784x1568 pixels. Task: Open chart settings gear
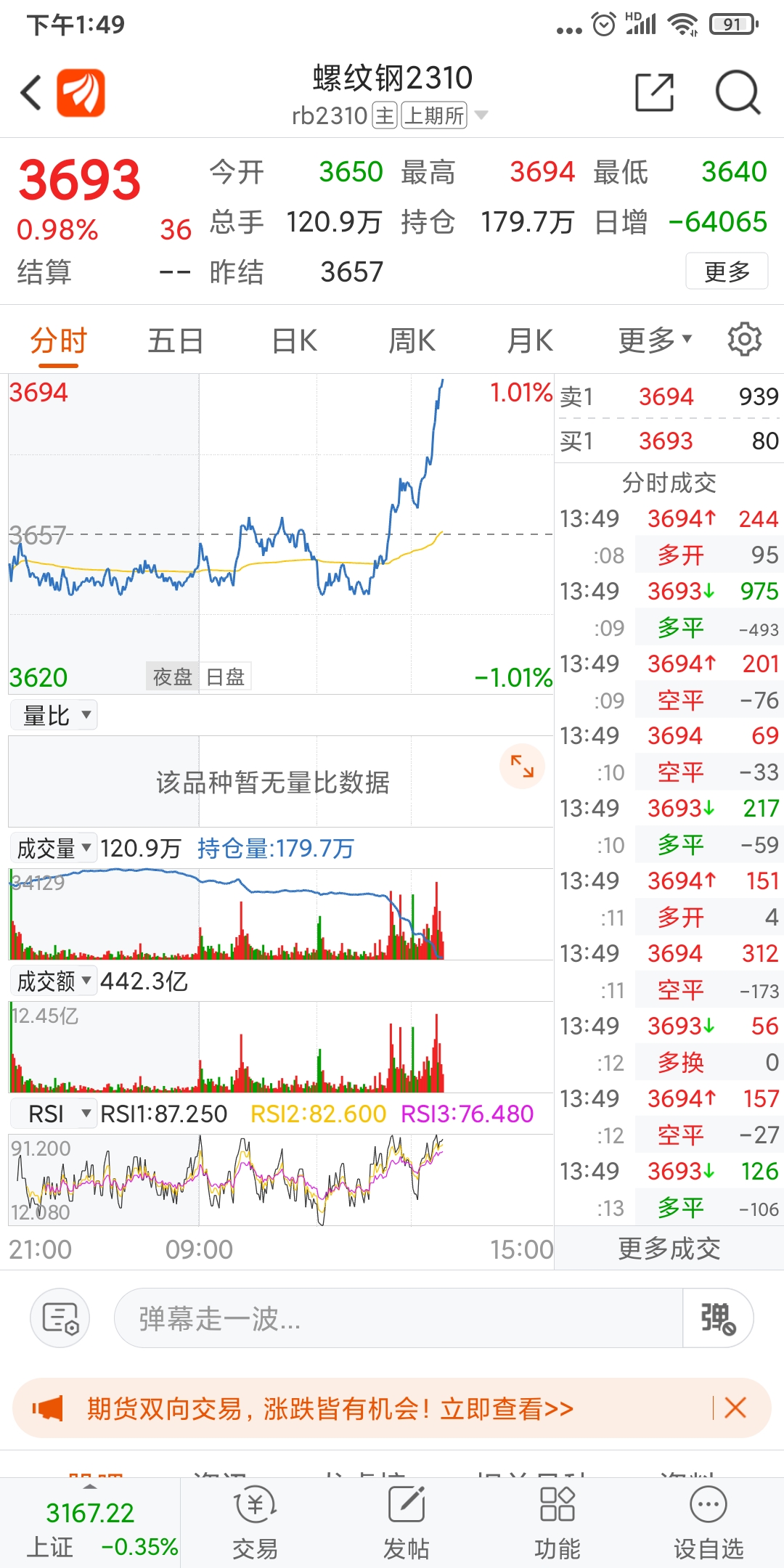pos(745,339)
